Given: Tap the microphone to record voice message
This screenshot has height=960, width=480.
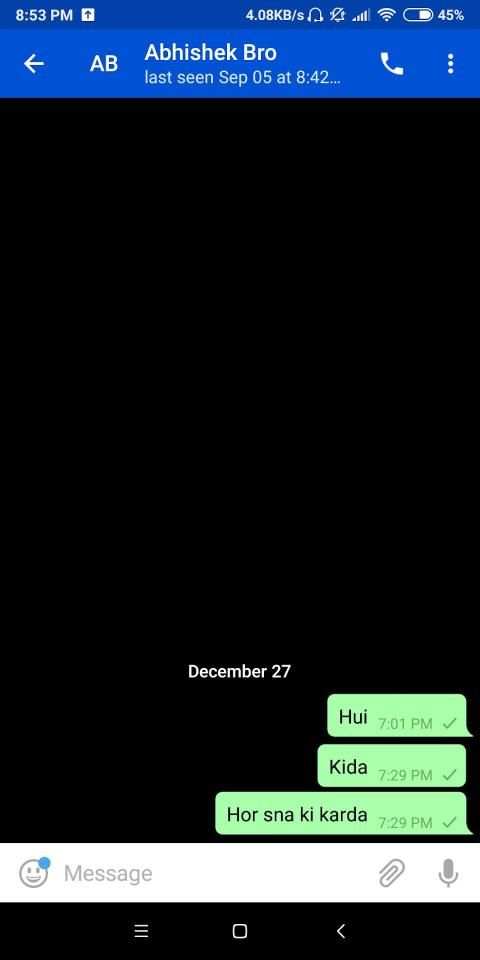Looking at the screenshot, I should point(448,873).
